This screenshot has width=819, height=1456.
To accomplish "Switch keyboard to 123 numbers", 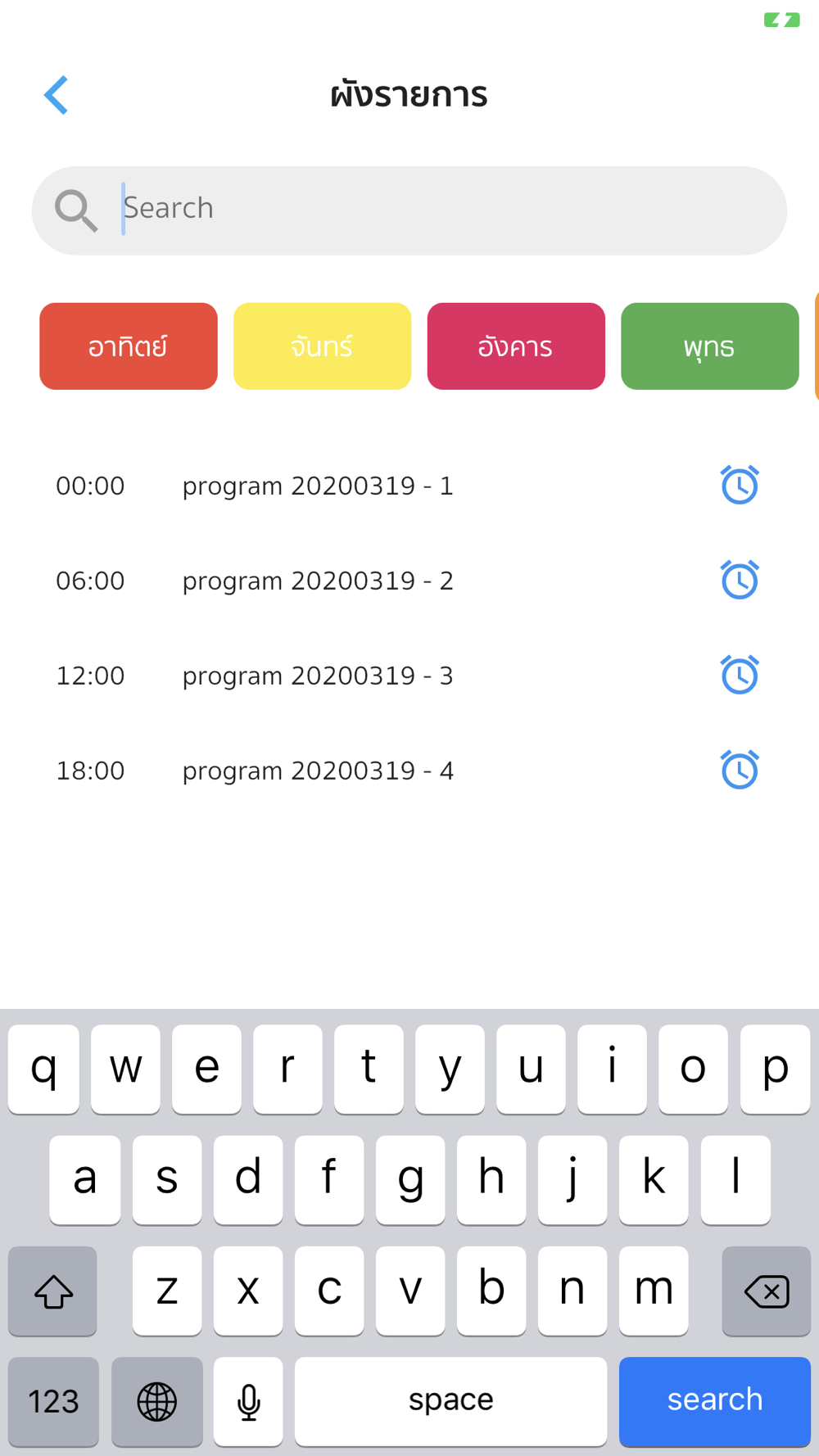I will click(53, 1401).
